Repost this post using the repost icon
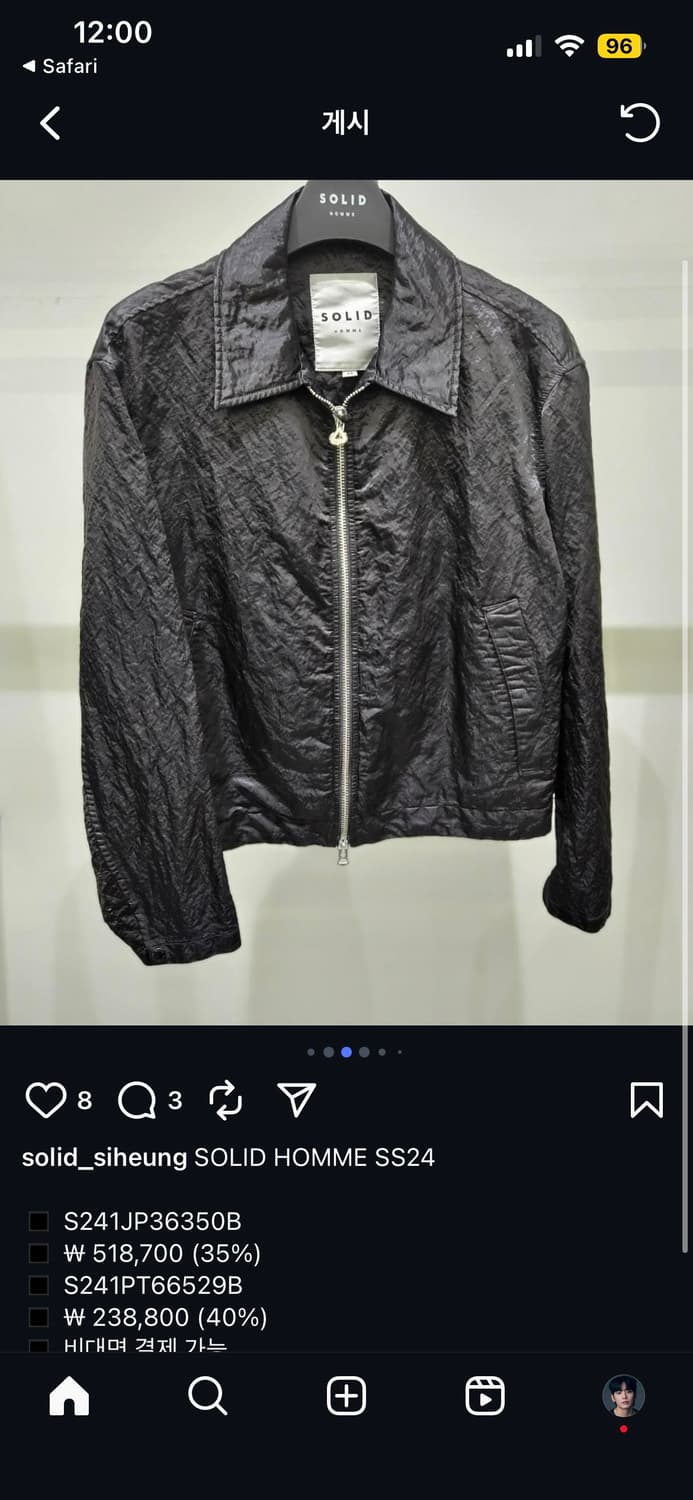693x1500 pixels. [226, 1100]
